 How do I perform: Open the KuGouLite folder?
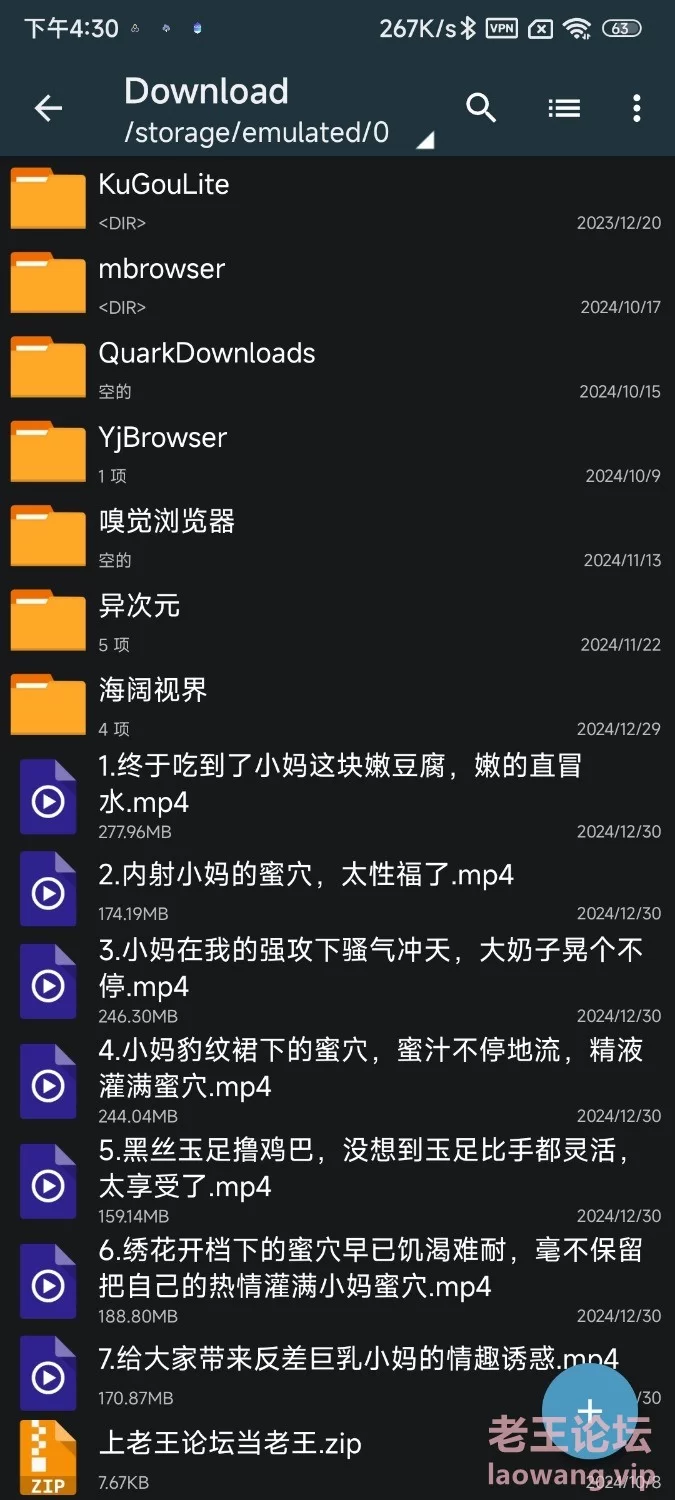tap(337, 199)
